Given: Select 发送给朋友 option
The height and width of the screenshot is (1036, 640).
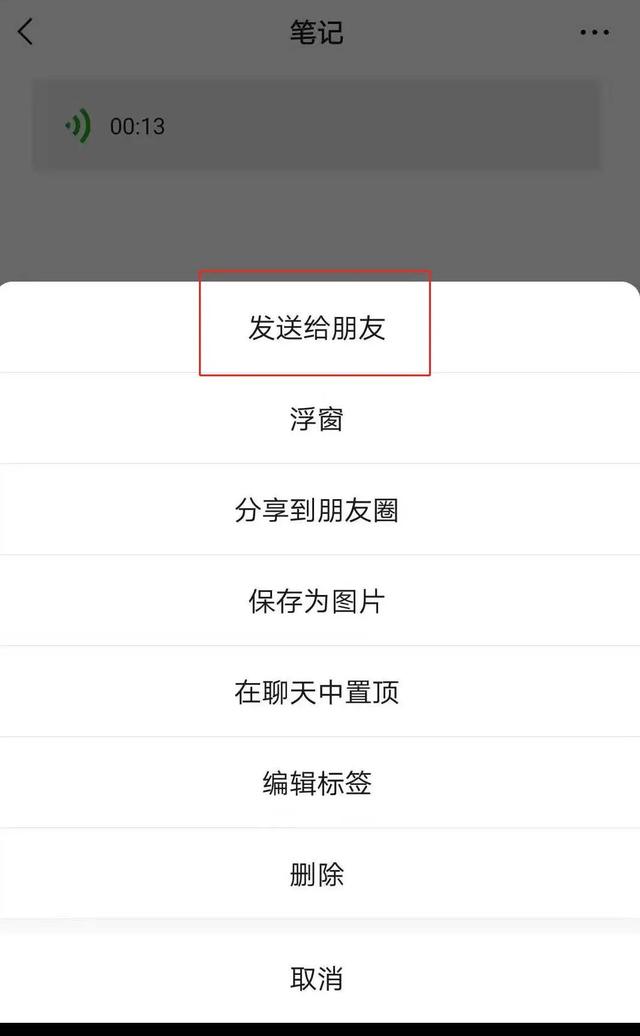Looking at the screenshot, I should [320, 327].
